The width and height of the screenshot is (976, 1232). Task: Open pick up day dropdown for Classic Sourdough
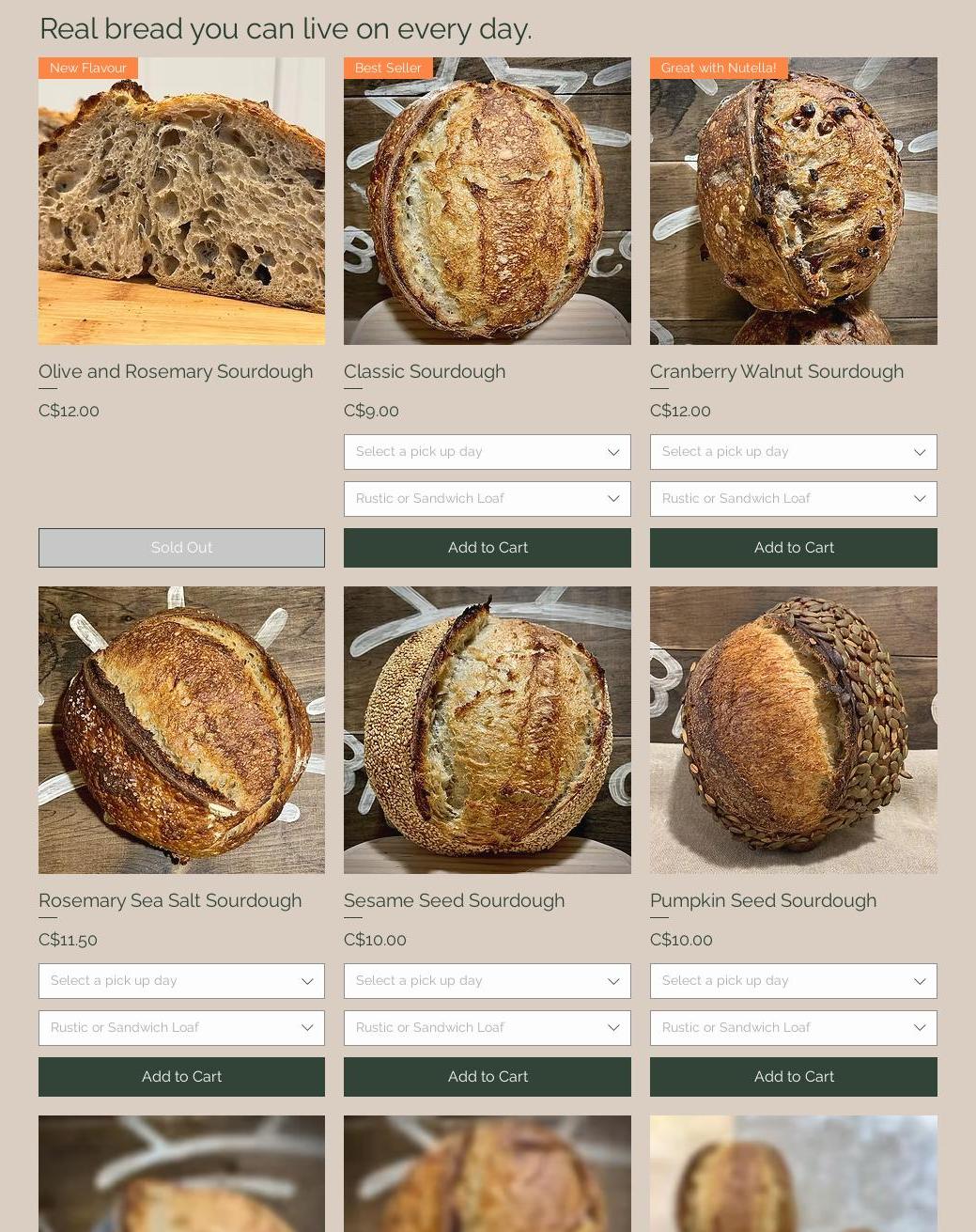488,451
